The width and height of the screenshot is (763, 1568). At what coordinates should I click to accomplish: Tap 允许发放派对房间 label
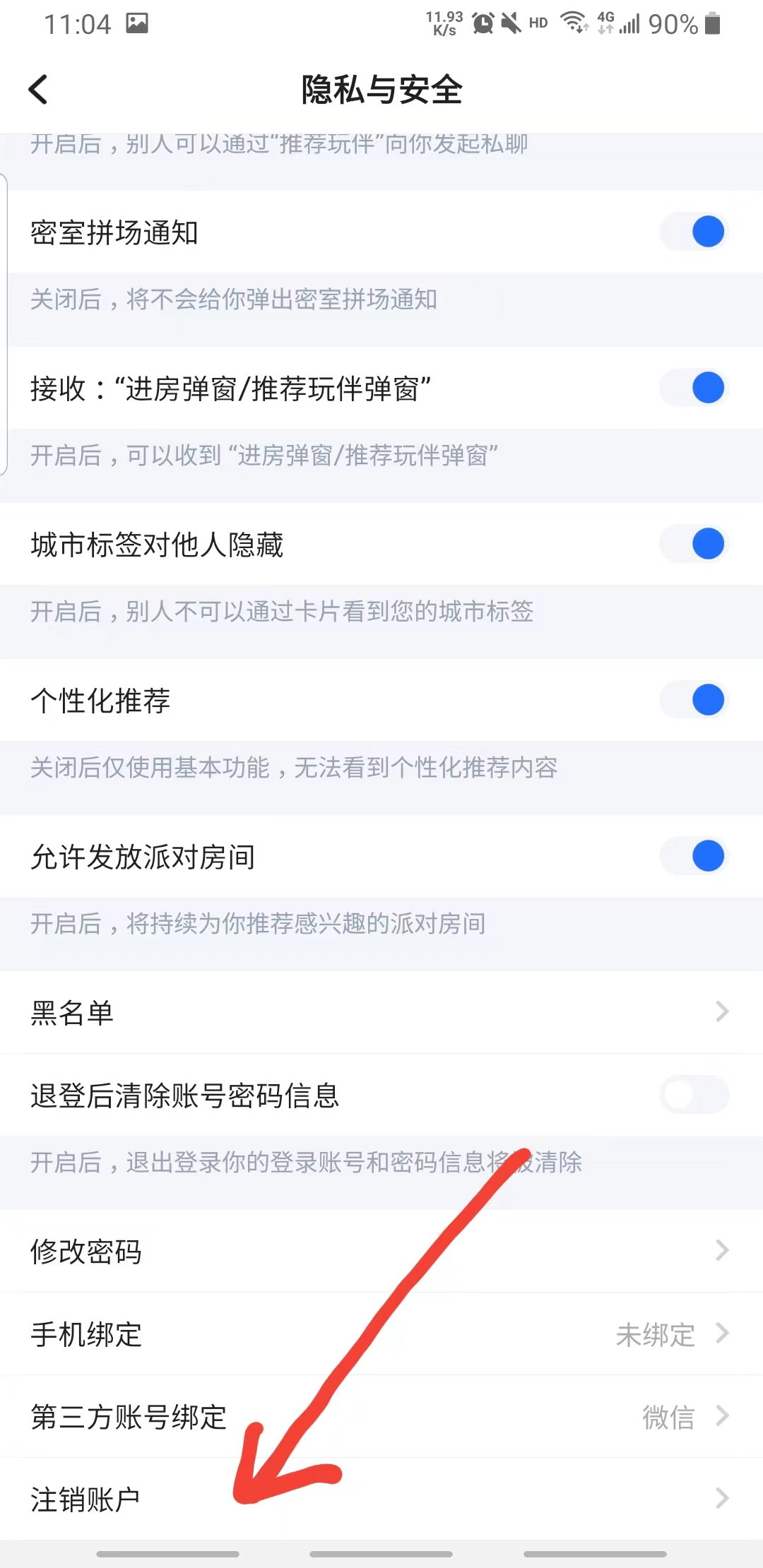point(141,857)
